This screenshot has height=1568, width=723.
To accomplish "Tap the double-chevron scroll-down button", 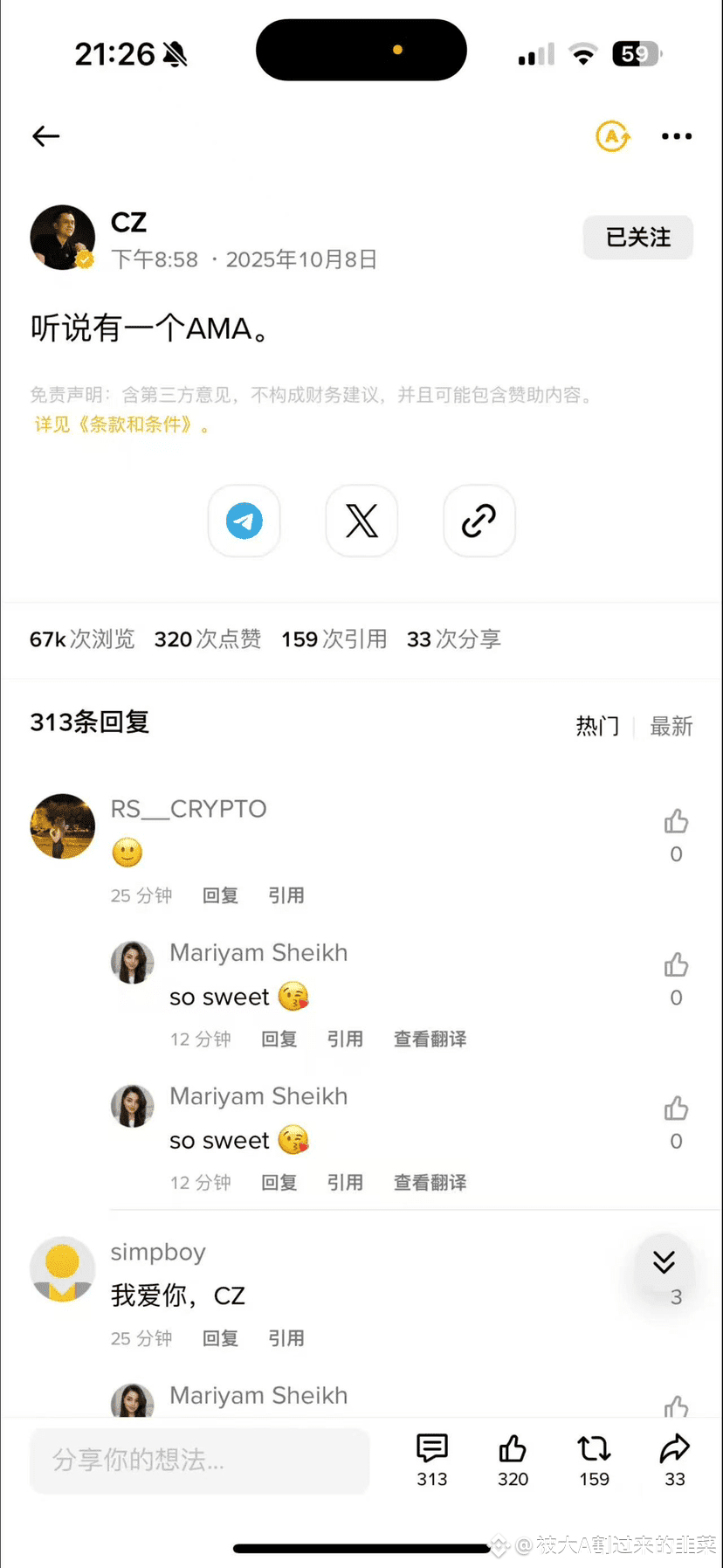I will [664, 1262].
